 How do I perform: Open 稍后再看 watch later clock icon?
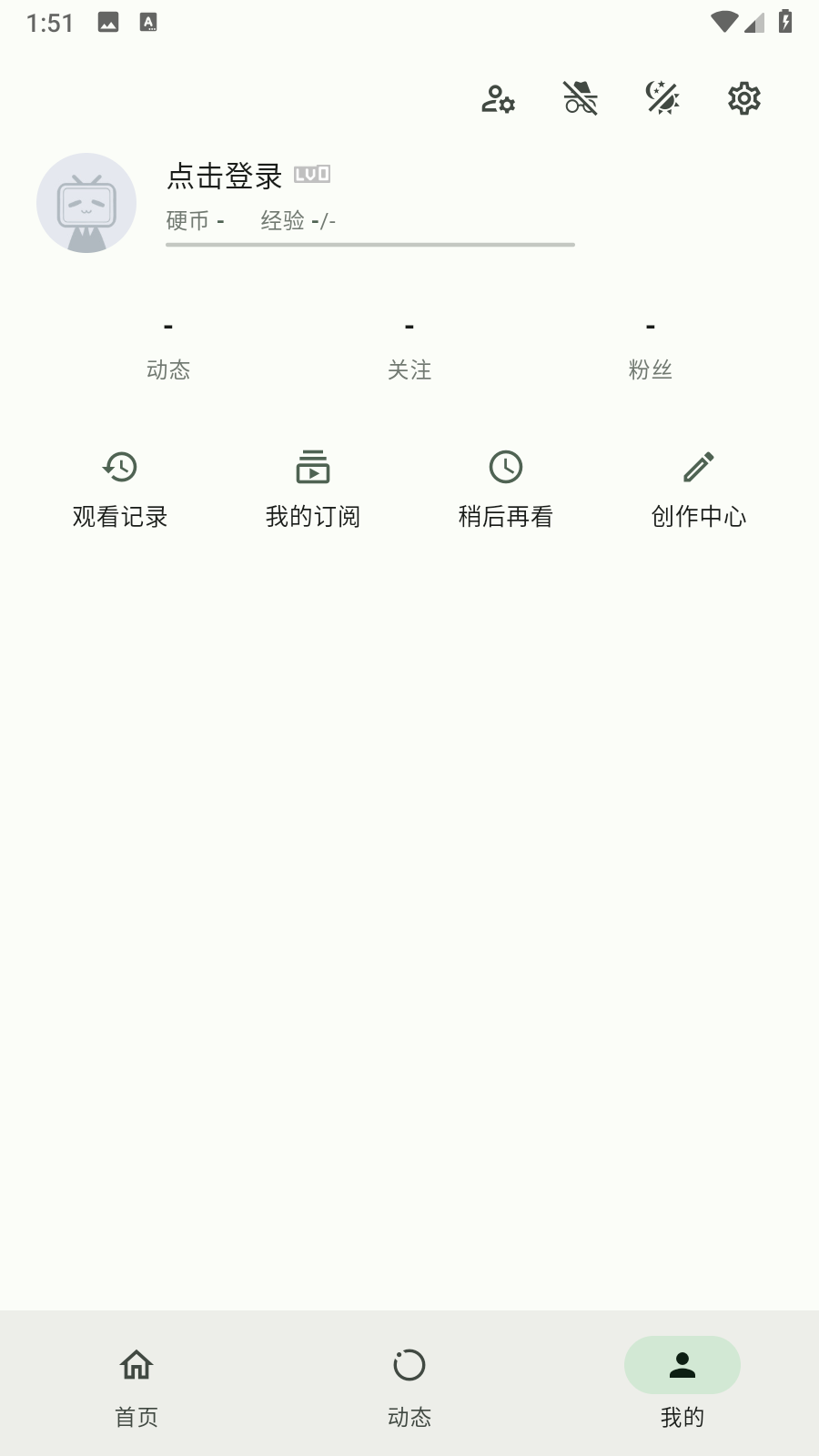click(x=507, y=467)
